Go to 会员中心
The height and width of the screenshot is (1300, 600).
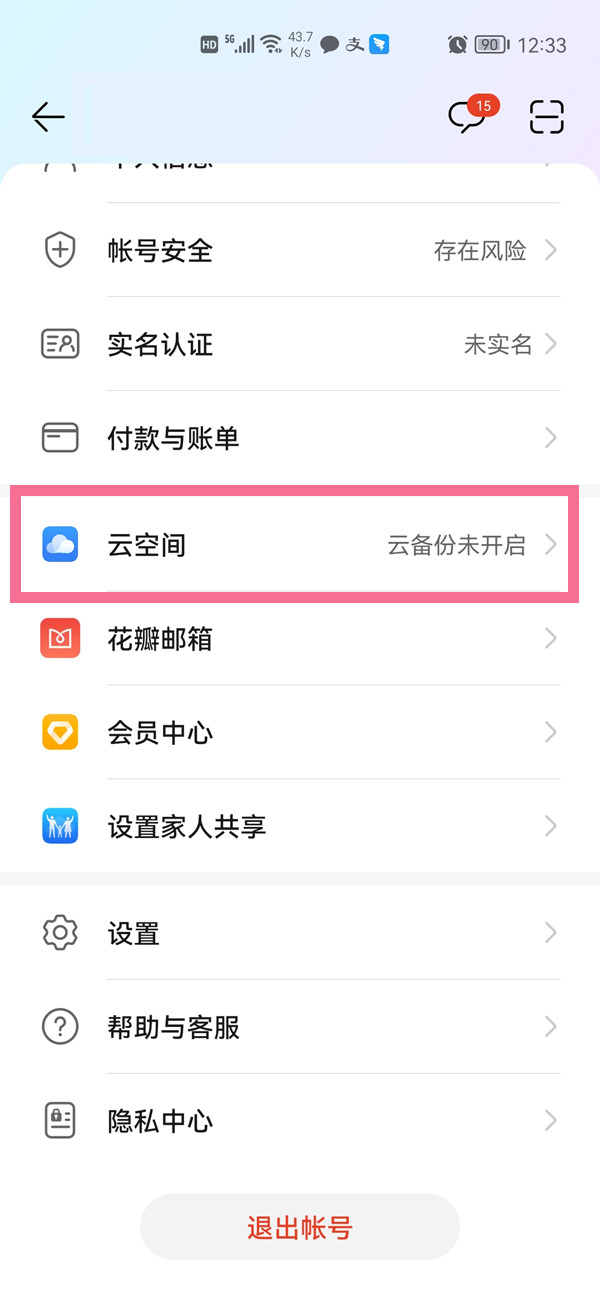[300, 733]
